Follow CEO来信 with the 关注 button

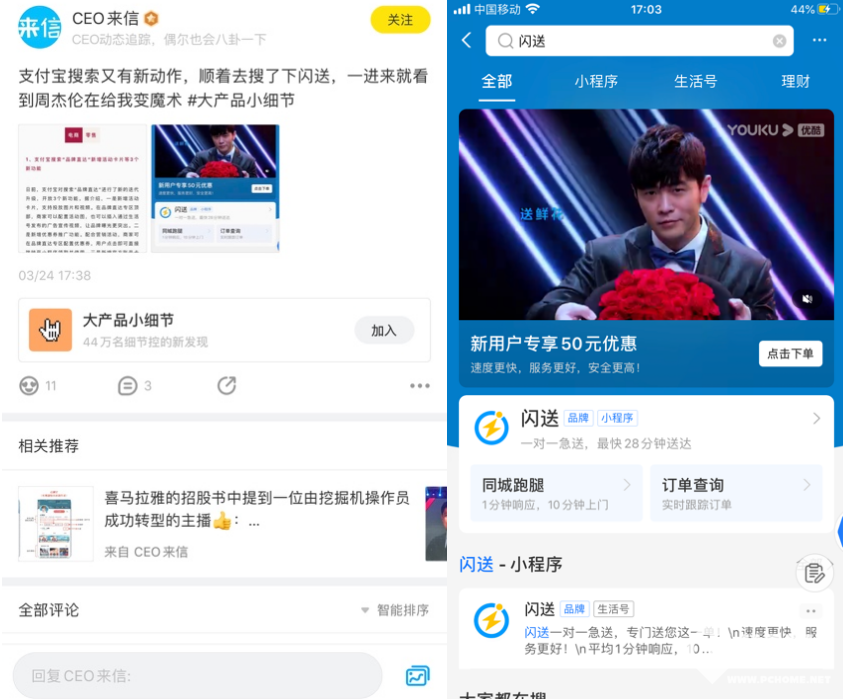400,20
